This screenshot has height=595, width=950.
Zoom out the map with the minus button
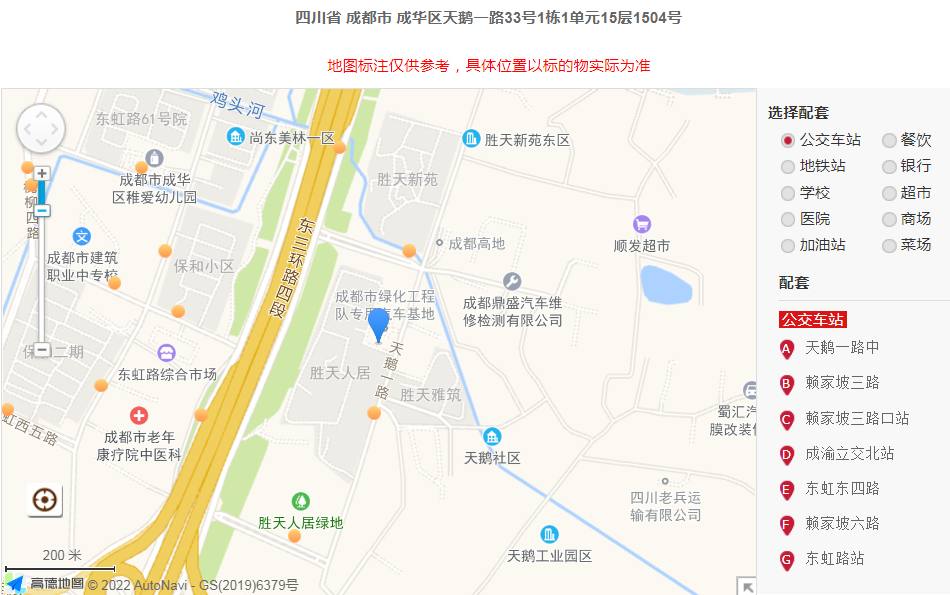pyautogui.click(x=42, y=350)
